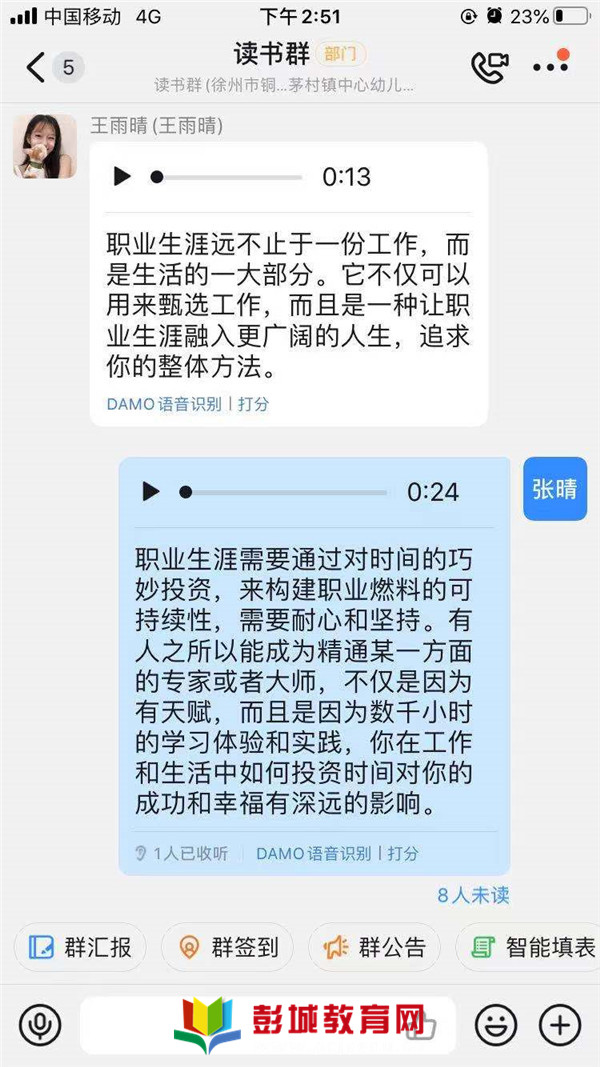Open the emoji picker
The width and height of the screenshot is (600, 1067).
point(496,1024)
